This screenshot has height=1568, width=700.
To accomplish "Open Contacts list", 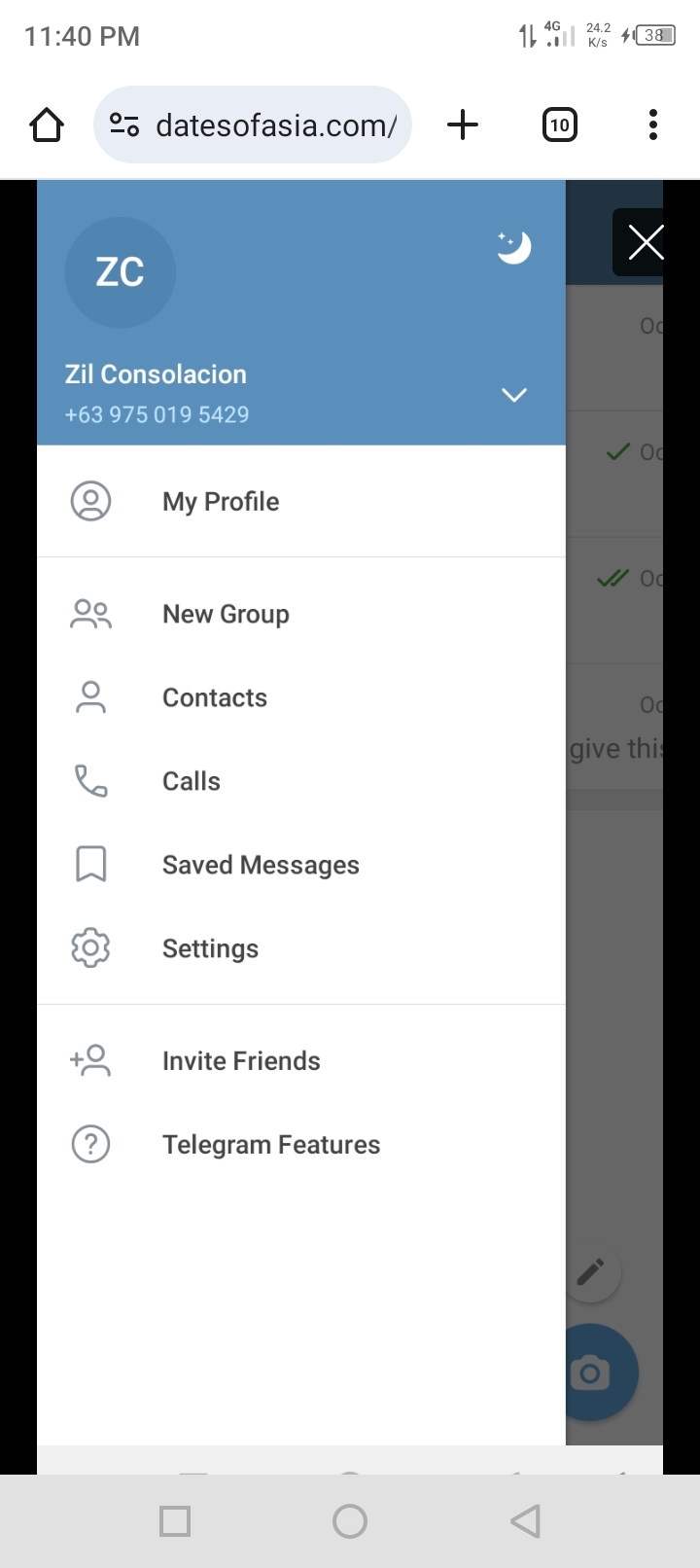I will click(214, 698).
